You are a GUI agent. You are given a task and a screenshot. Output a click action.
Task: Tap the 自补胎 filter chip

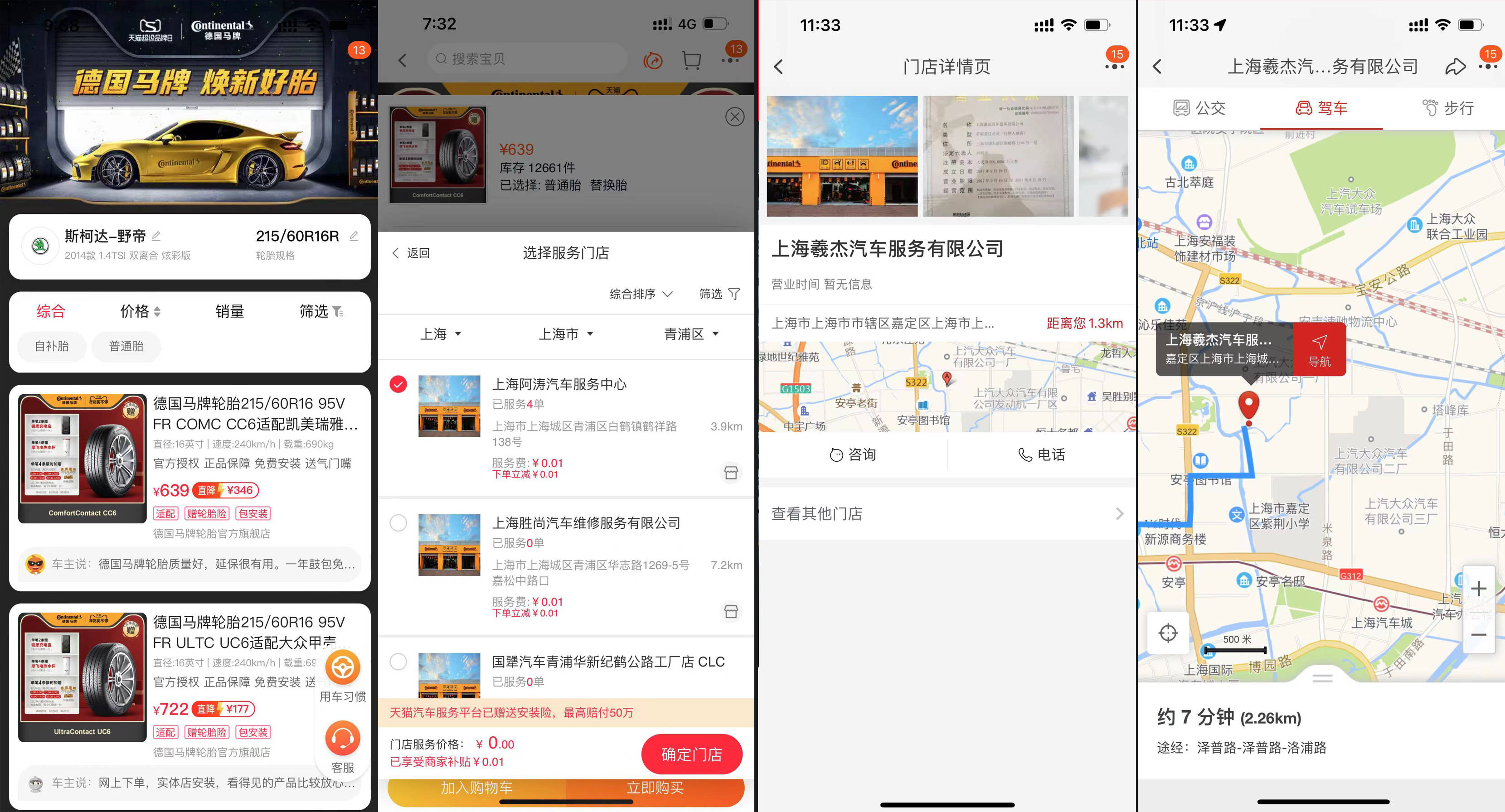tap(52, 346)
